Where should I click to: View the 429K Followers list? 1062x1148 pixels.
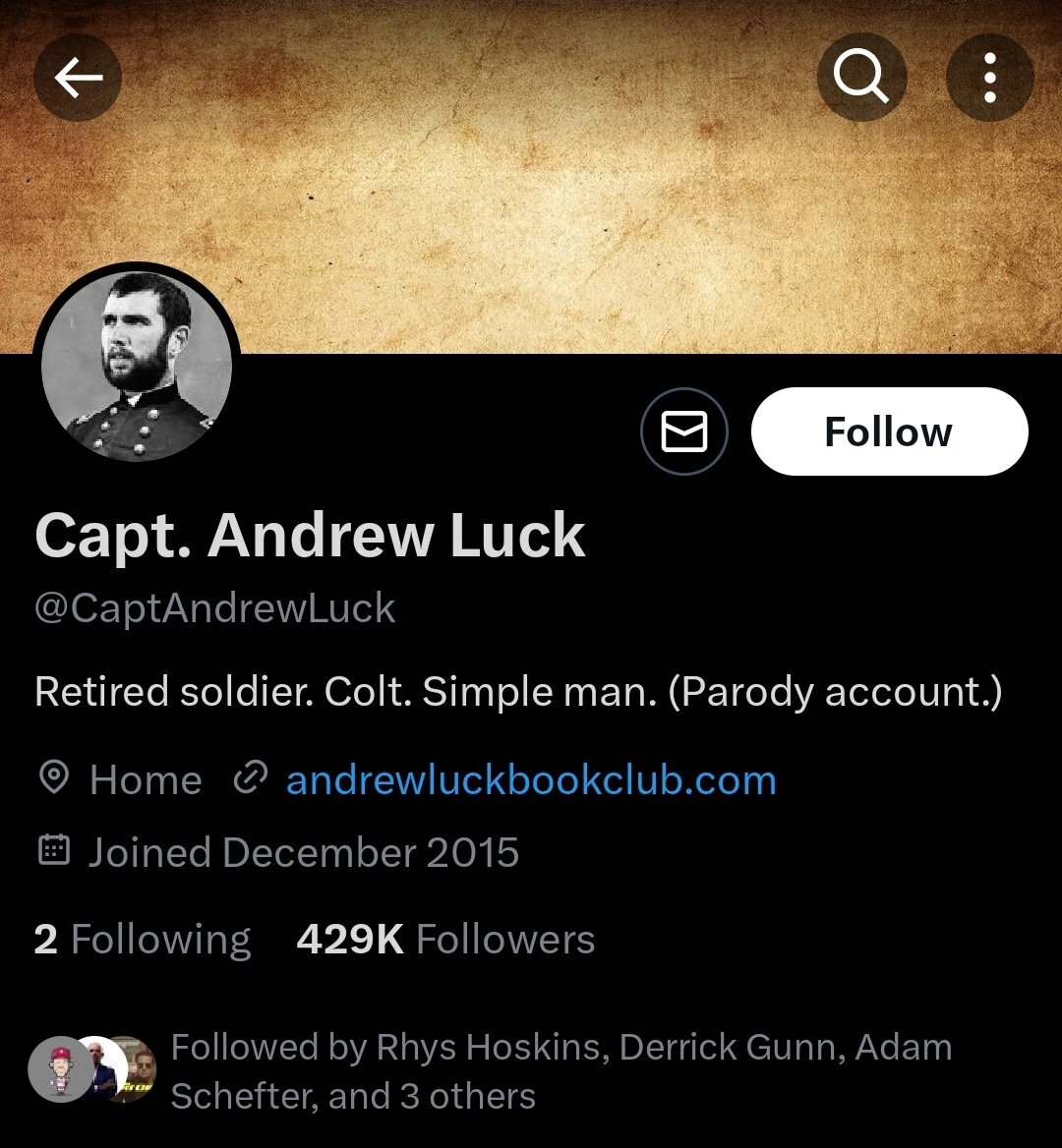click(x=445, y=940)
